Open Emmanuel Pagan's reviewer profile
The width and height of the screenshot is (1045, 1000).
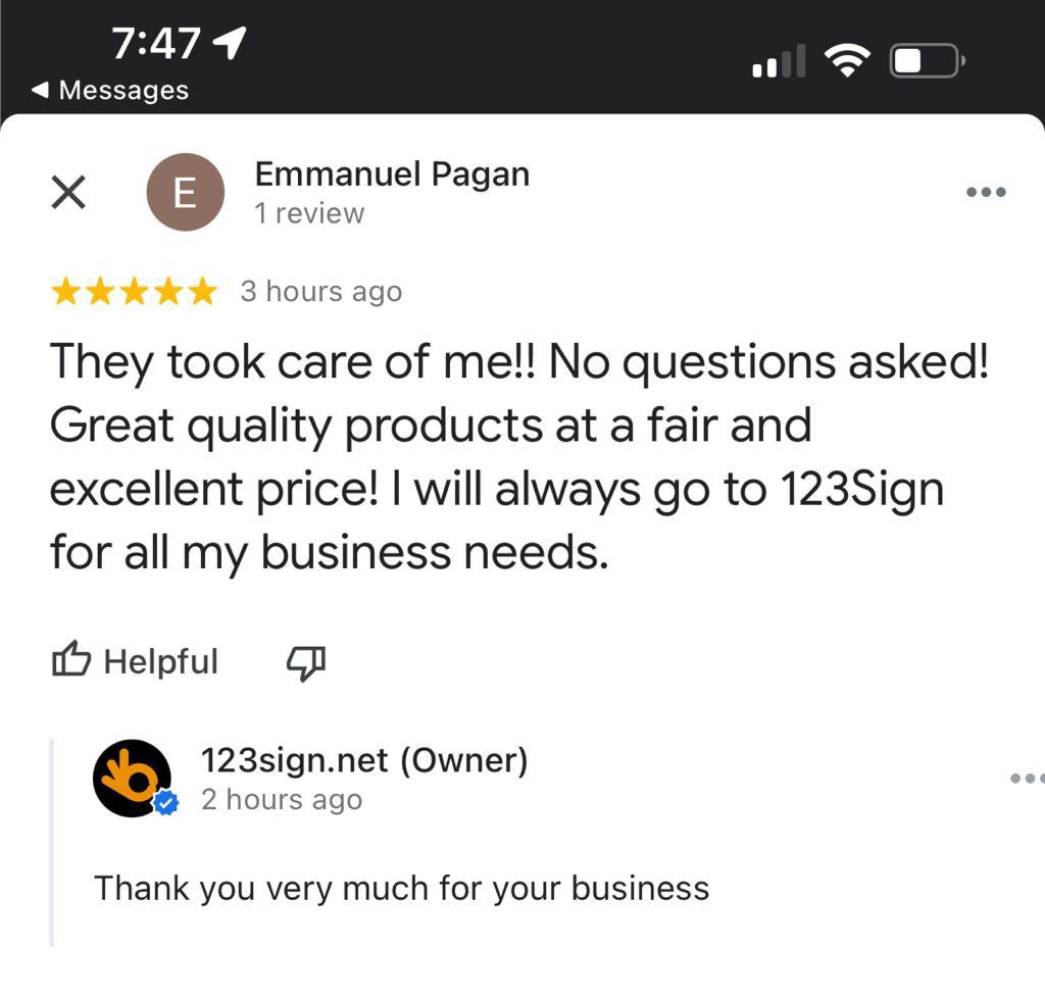coord(391,175)
